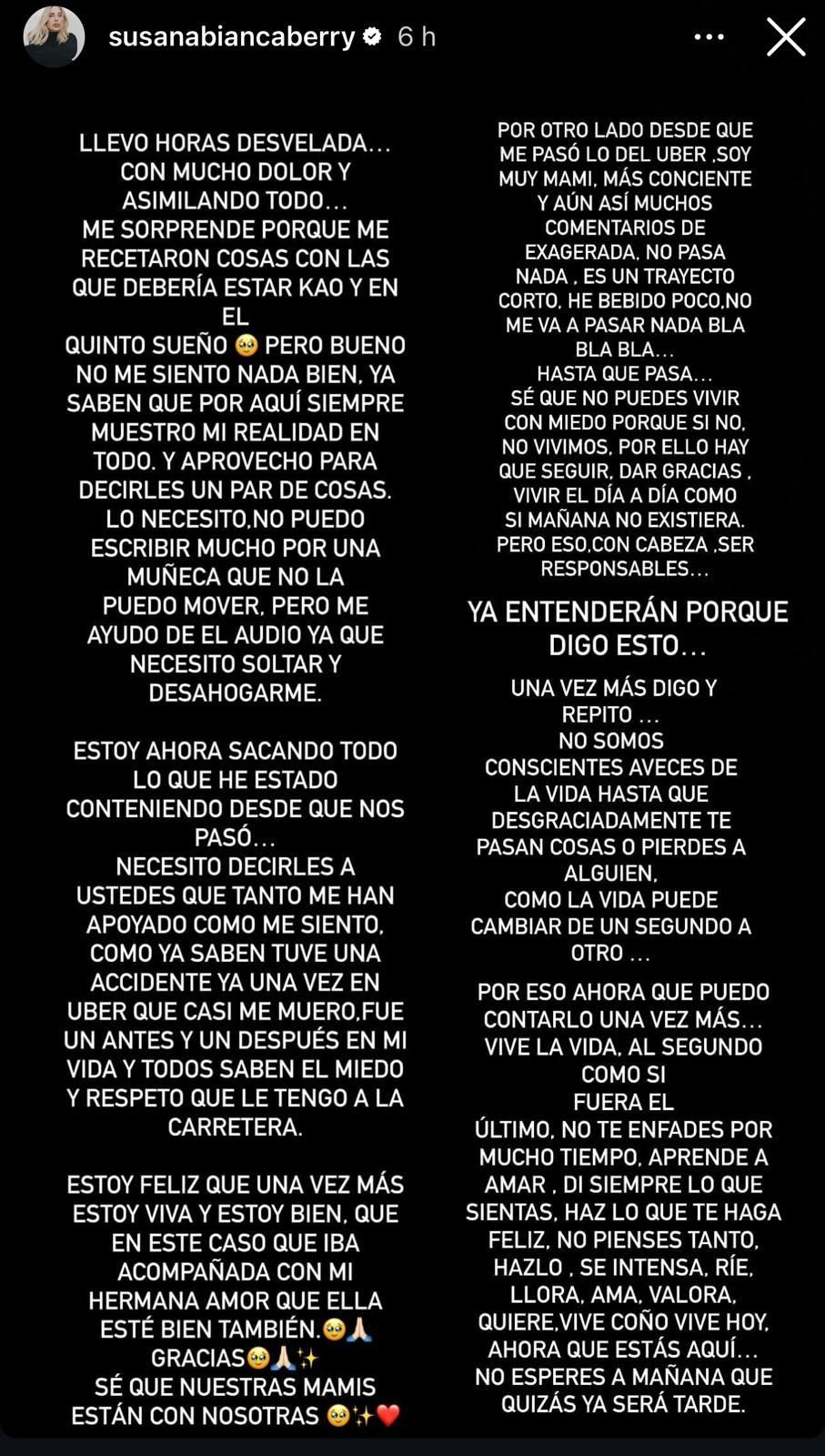
Task: Open the three-dot story options menu
Action: [709, 37]
